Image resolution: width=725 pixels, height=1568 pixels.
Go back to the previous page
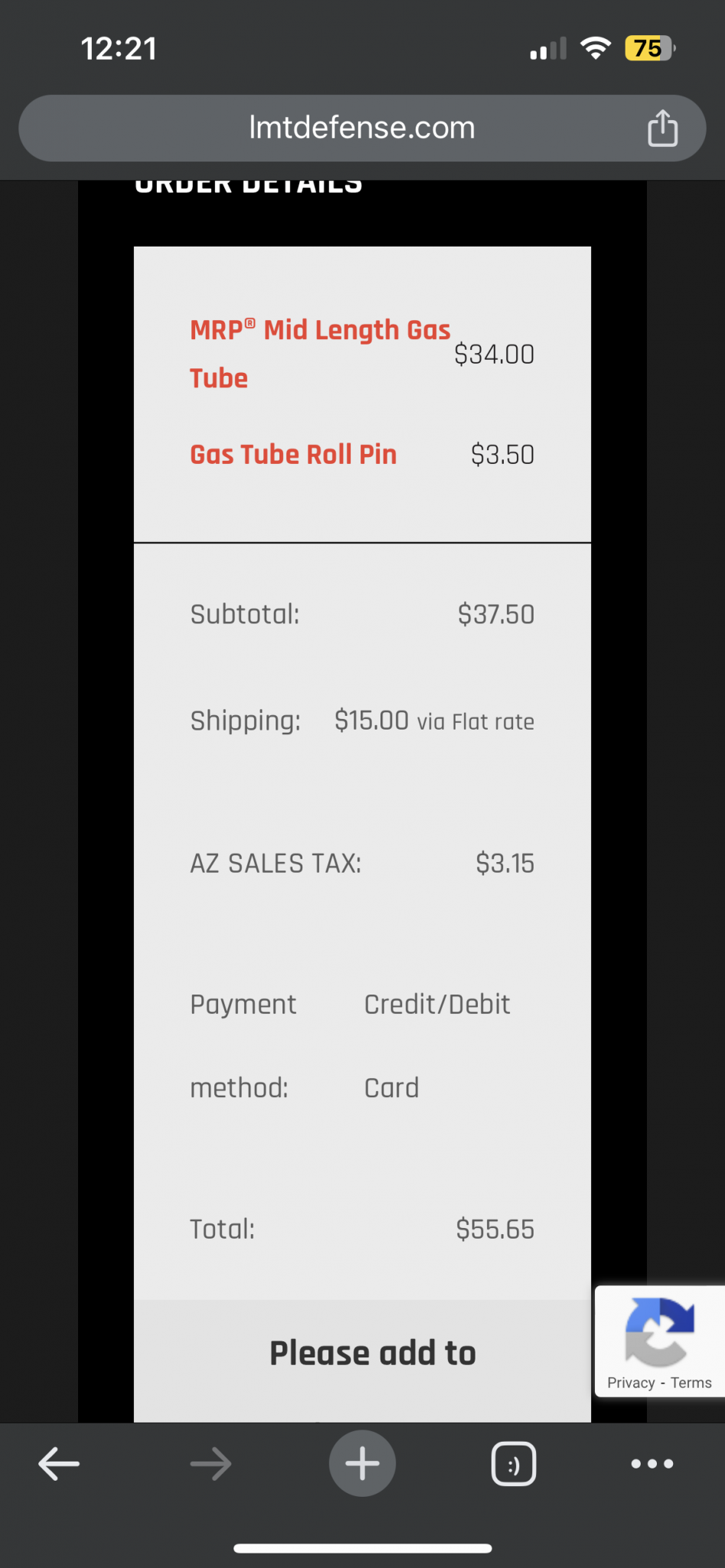point(59,1464)
